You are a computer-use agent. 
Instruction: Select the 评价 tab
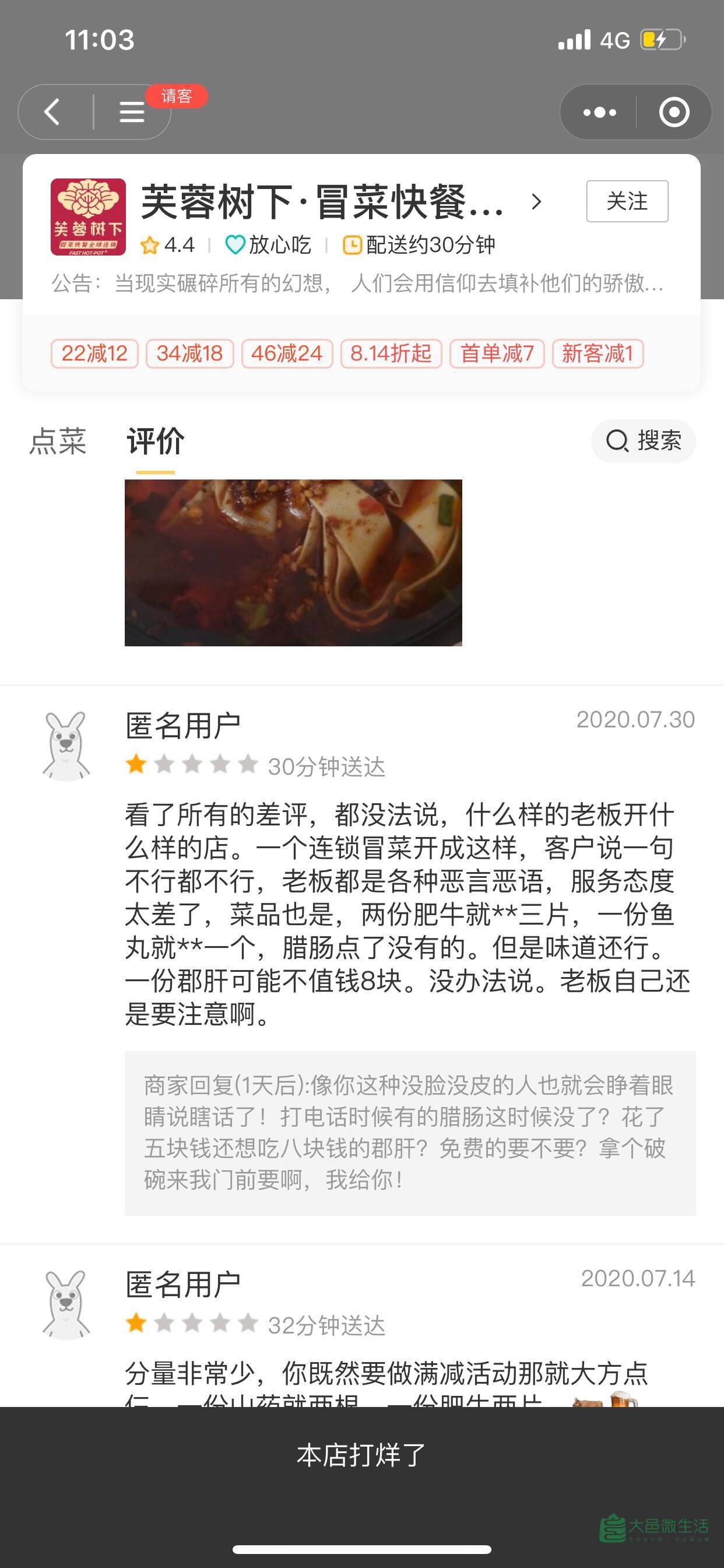click(x=155, y=442)
